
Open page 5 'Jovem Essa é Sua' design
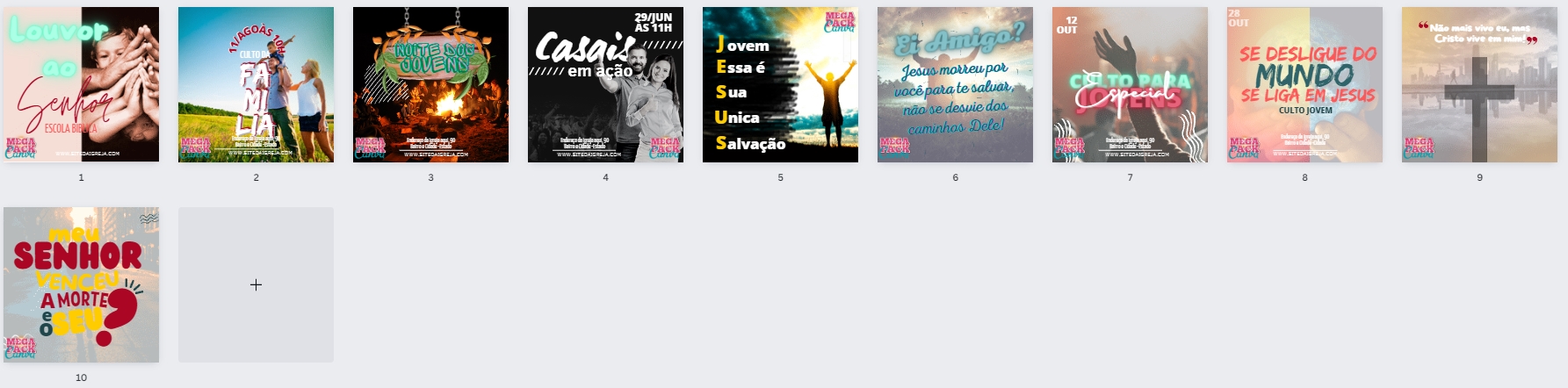[780, 84]
